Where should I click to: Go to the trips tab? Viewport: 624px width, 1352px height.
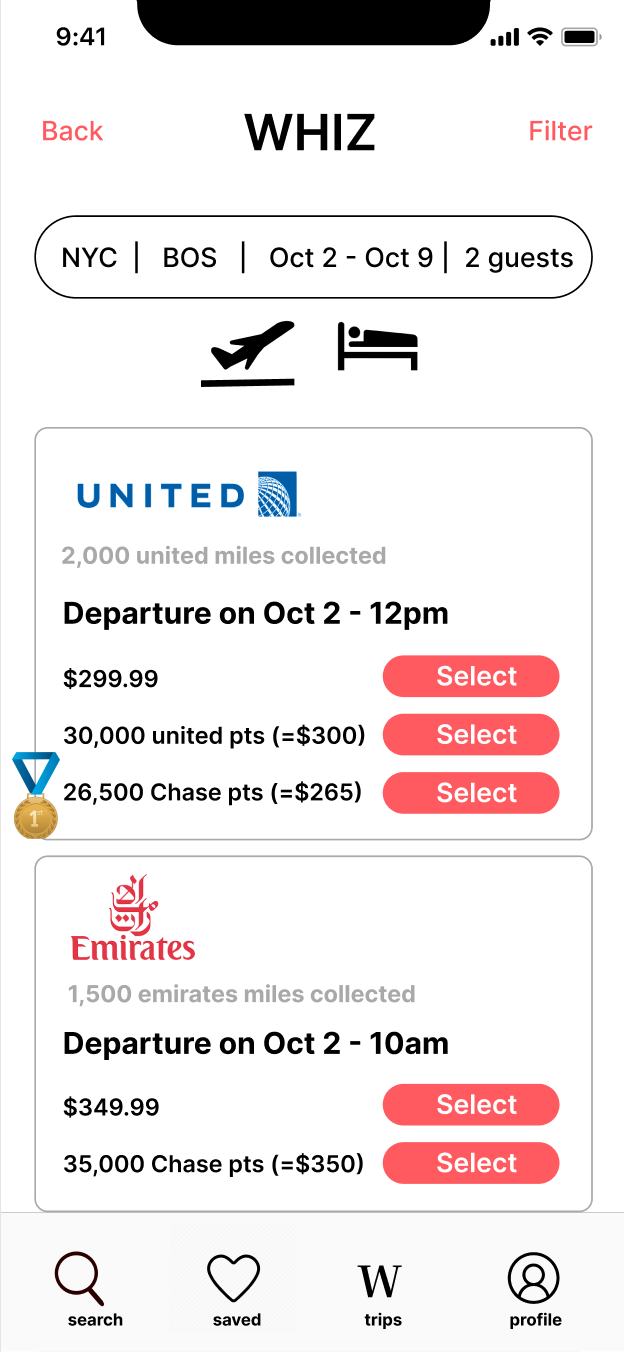tap(382, 1290)
